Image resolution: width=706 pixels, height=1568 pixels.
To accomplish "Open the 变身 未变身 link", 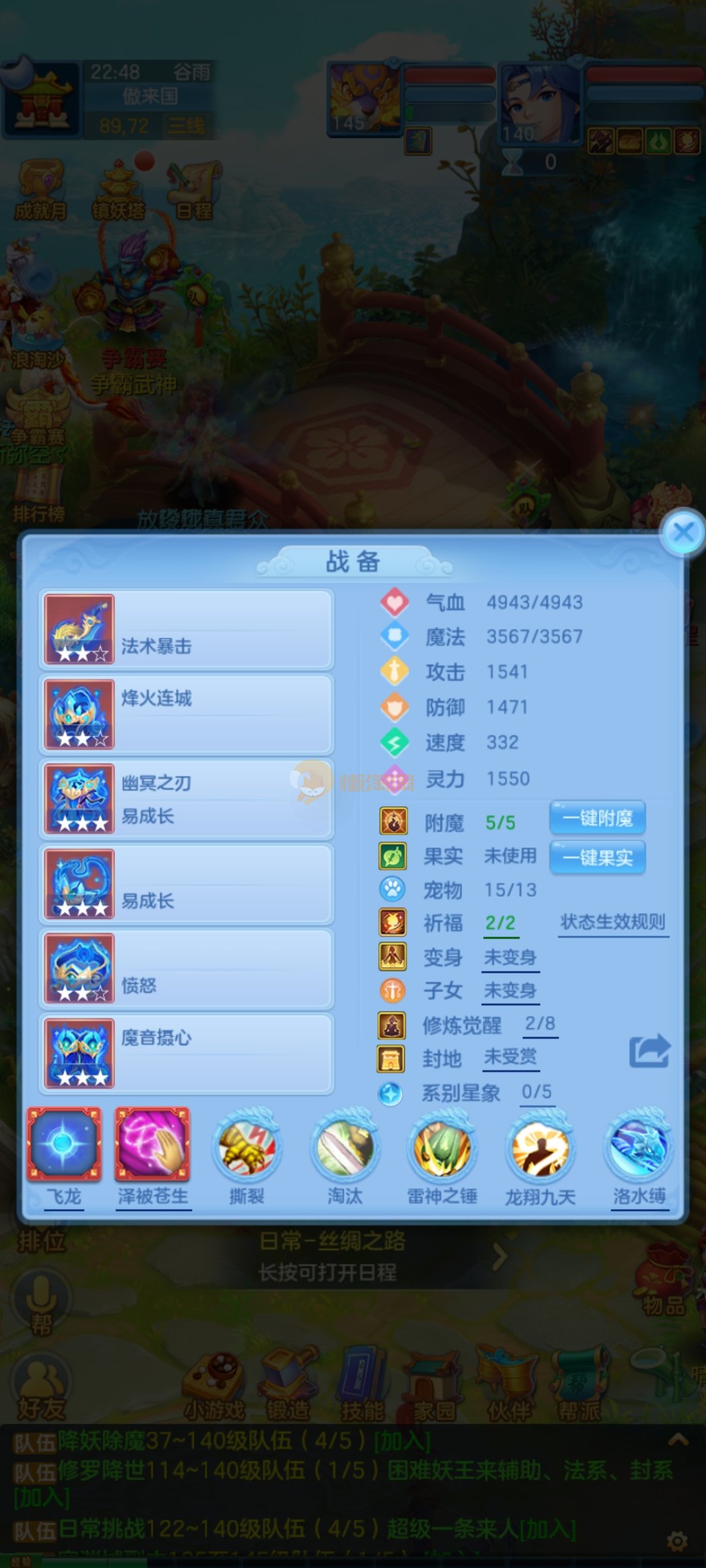I will coord(511,958).
